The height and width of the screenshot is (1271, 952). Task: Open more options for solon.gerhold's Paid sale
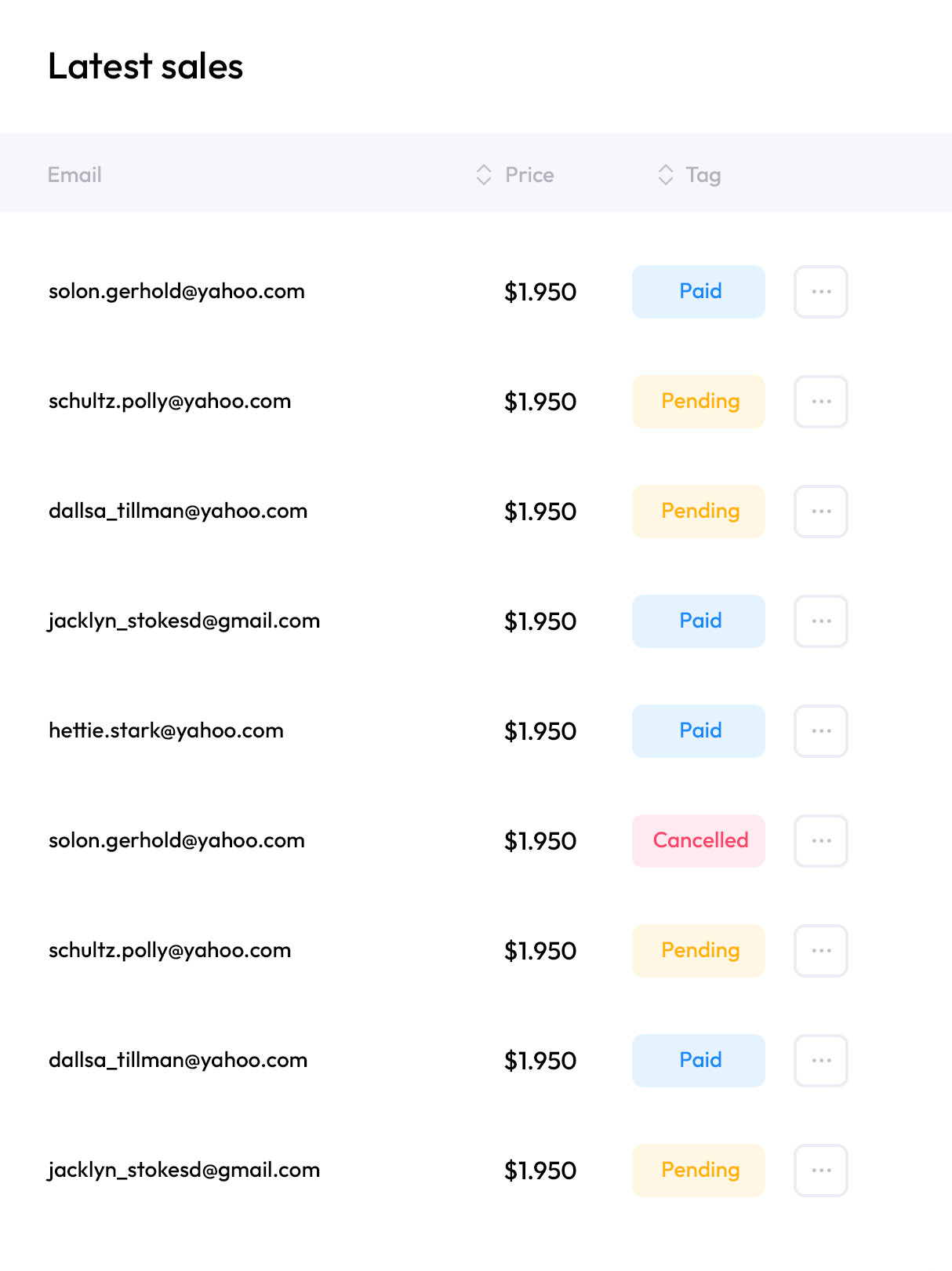[x=820, y=292]
